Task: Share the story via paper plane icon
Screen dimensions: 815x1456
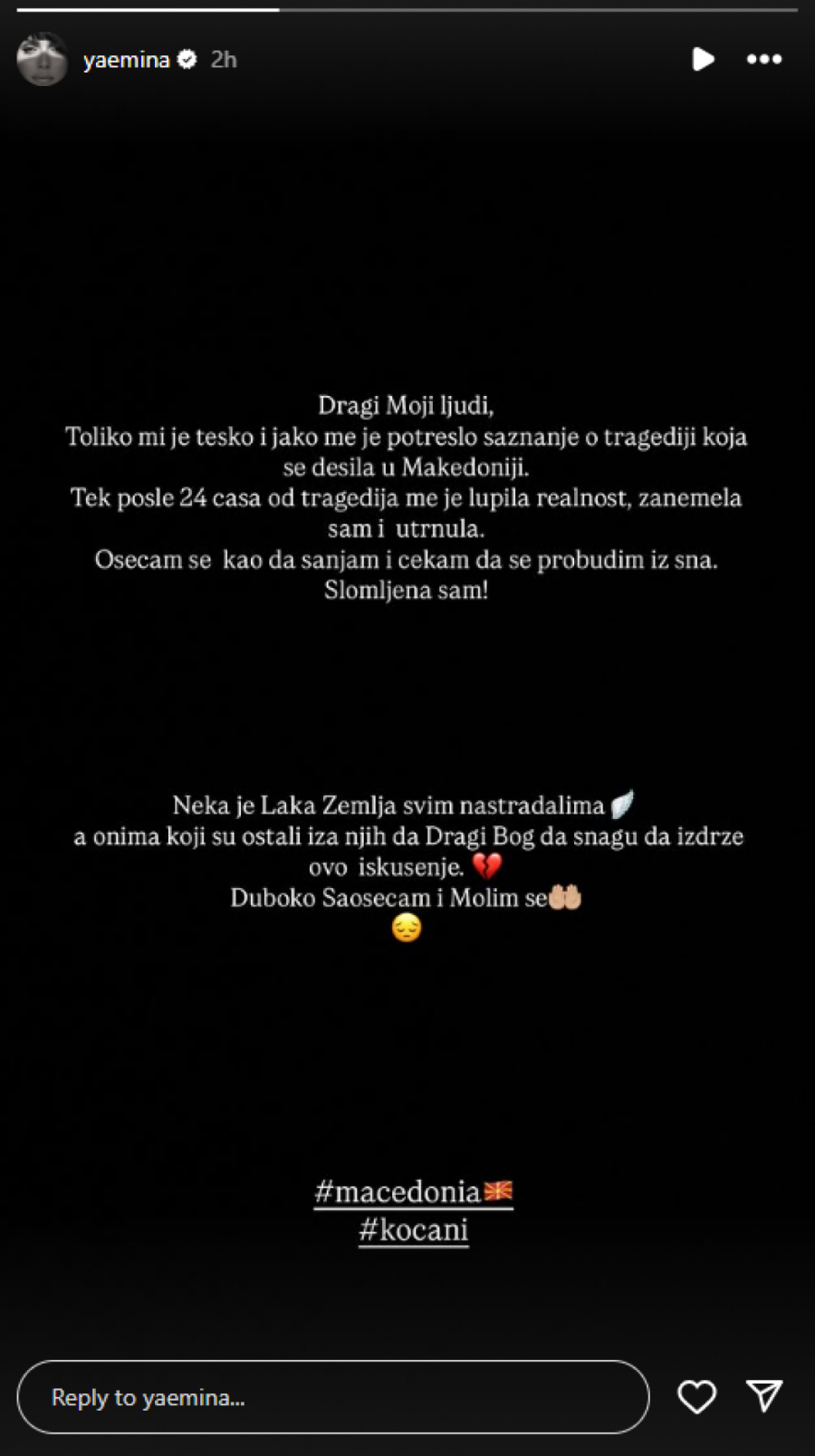Action: pos(764,1396)
